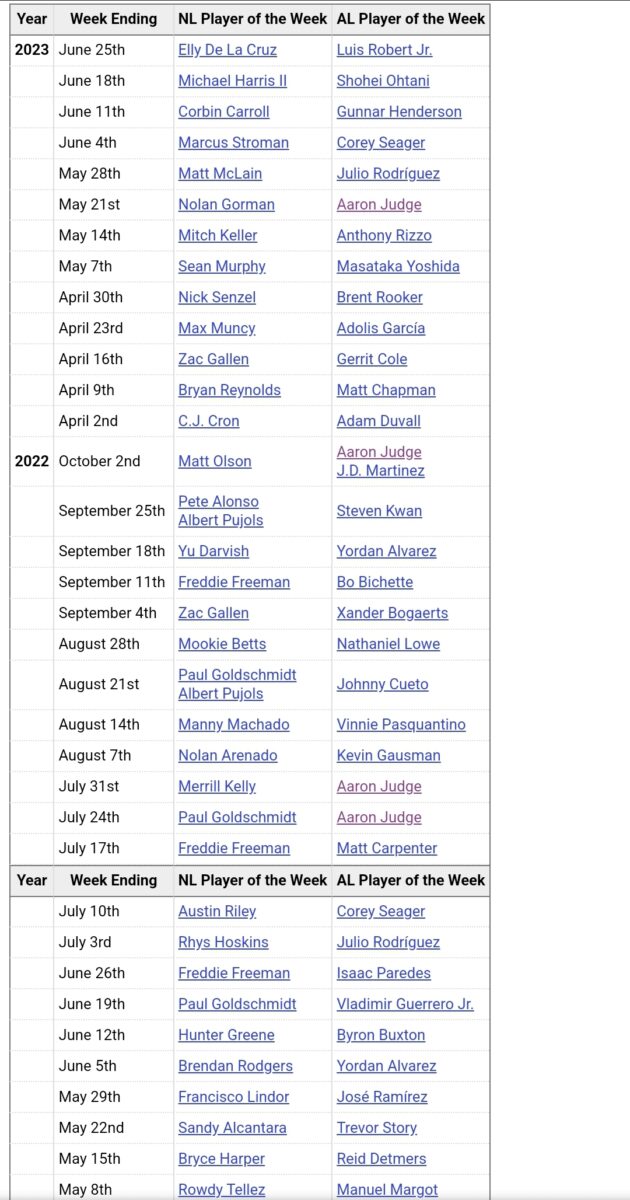
Task: Select the Anthony Rizzo link
Action: [384, 236]
